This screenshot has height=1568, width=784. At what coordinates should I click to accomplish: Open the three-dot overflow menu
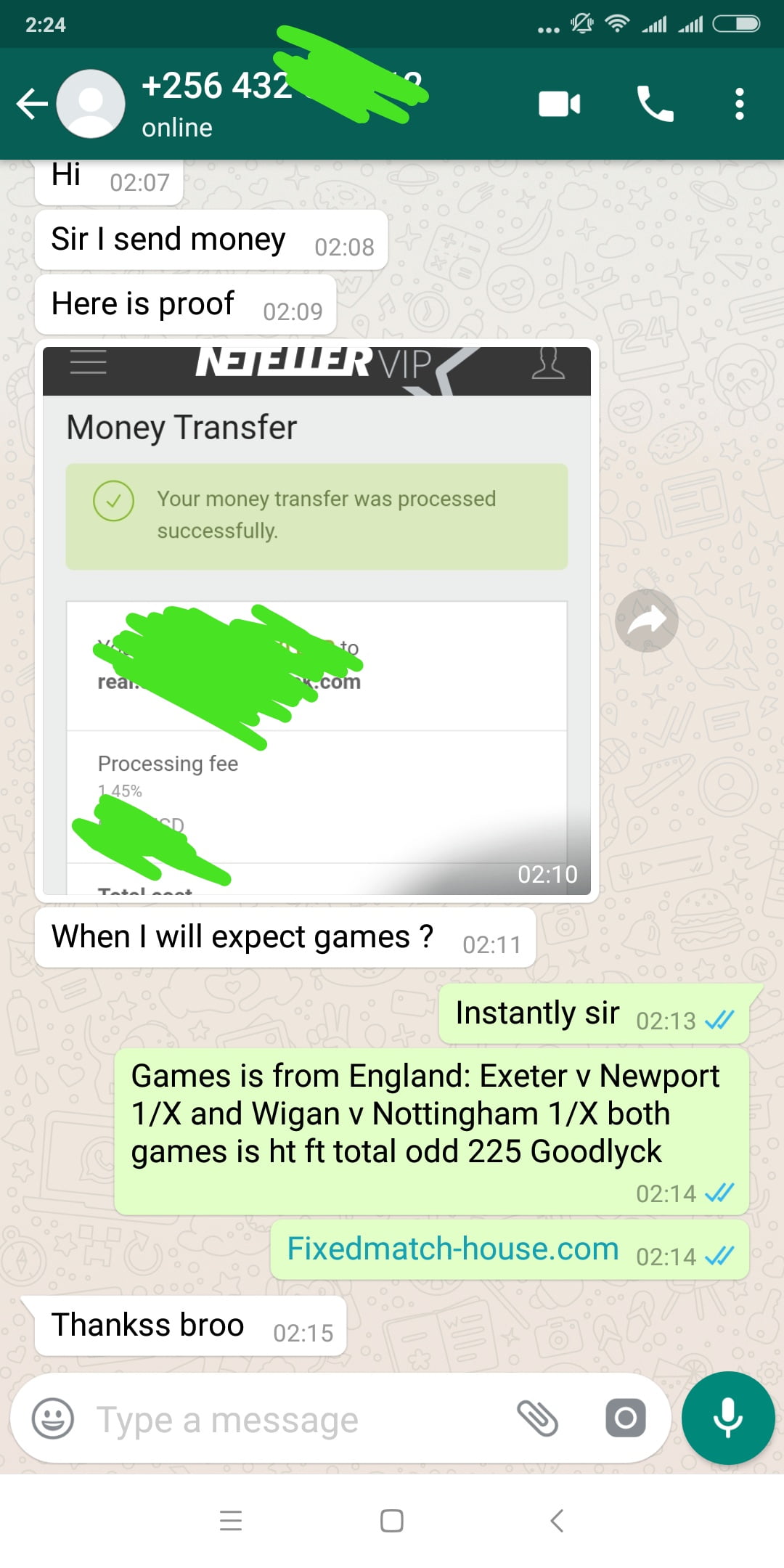tap(739, 104)
